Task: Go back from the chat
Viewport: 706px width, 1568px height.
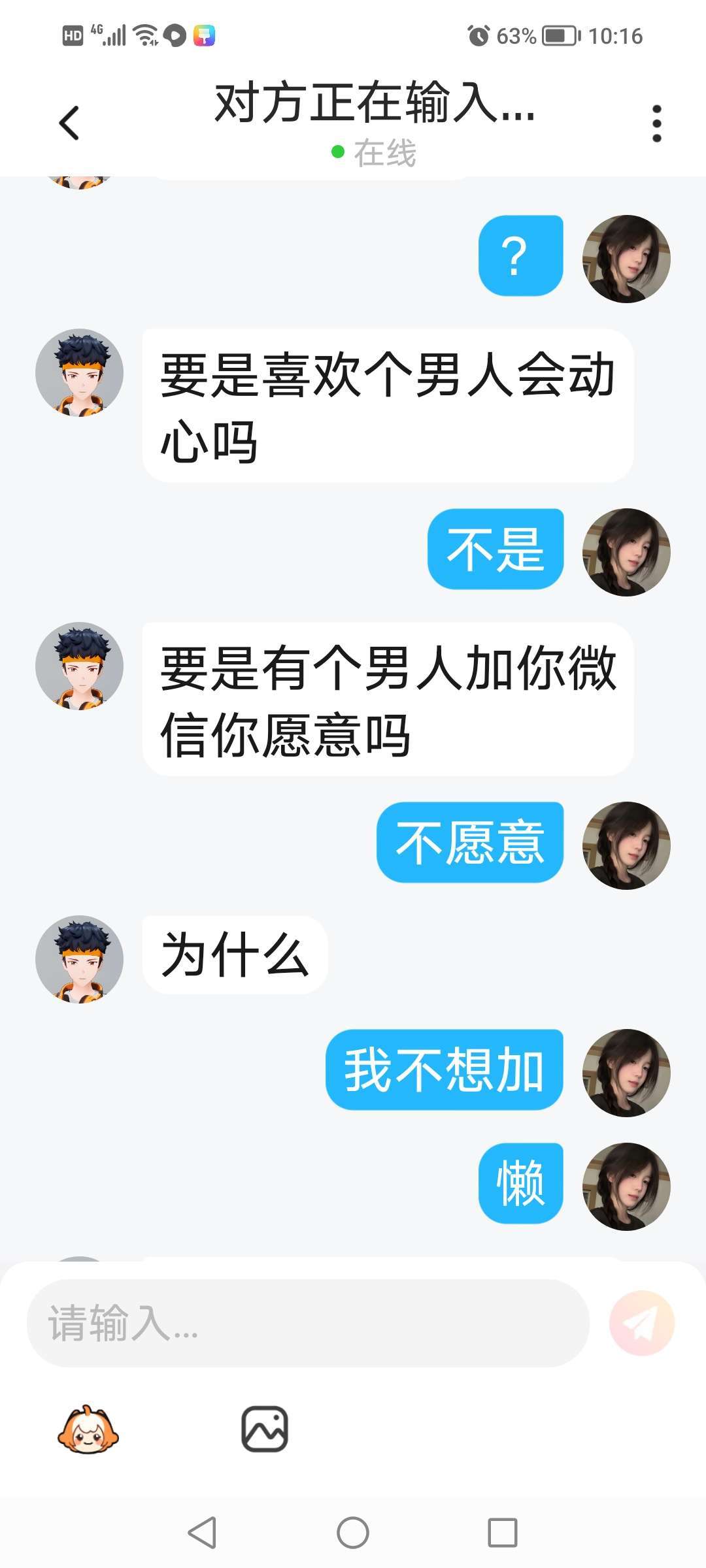Action: click(69, 123)
